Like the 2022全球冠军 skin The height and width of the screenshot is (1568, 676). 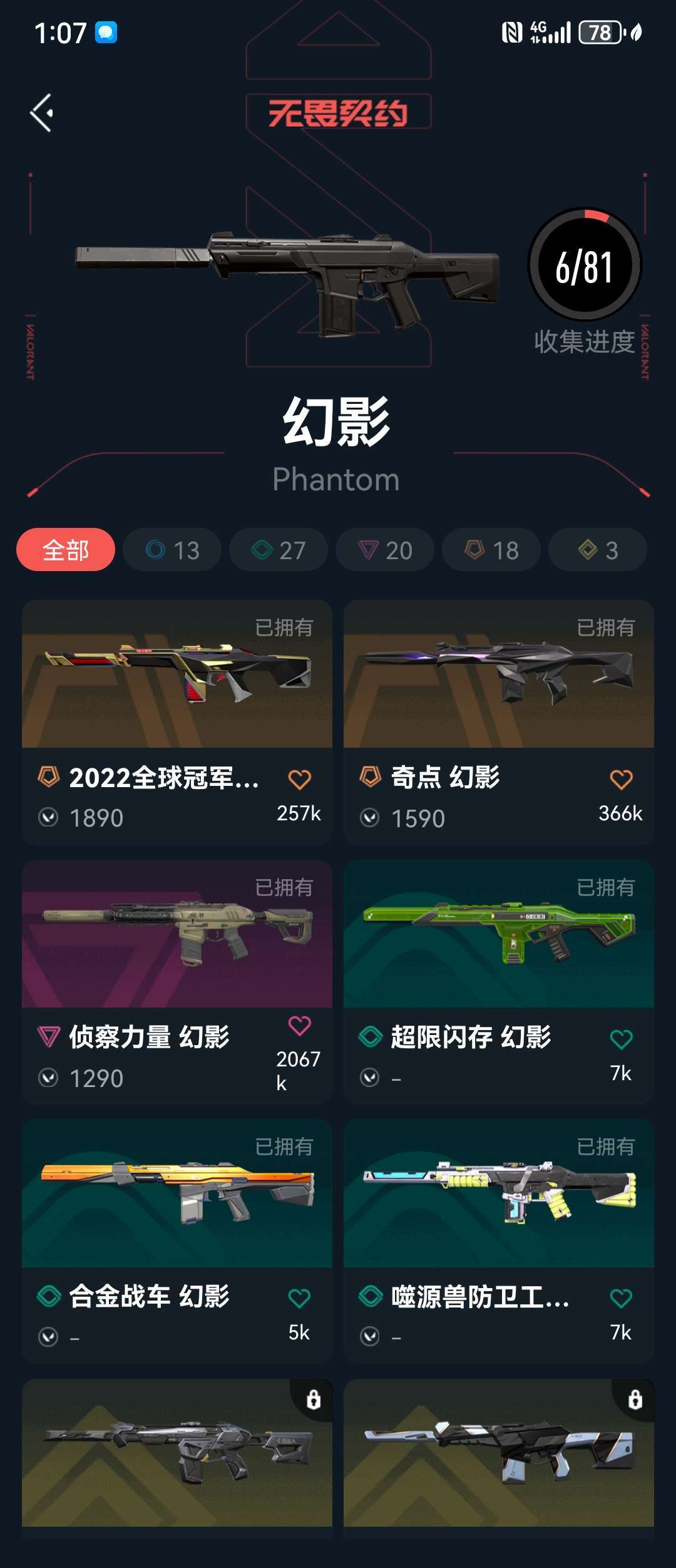click(x=299, y=779)
